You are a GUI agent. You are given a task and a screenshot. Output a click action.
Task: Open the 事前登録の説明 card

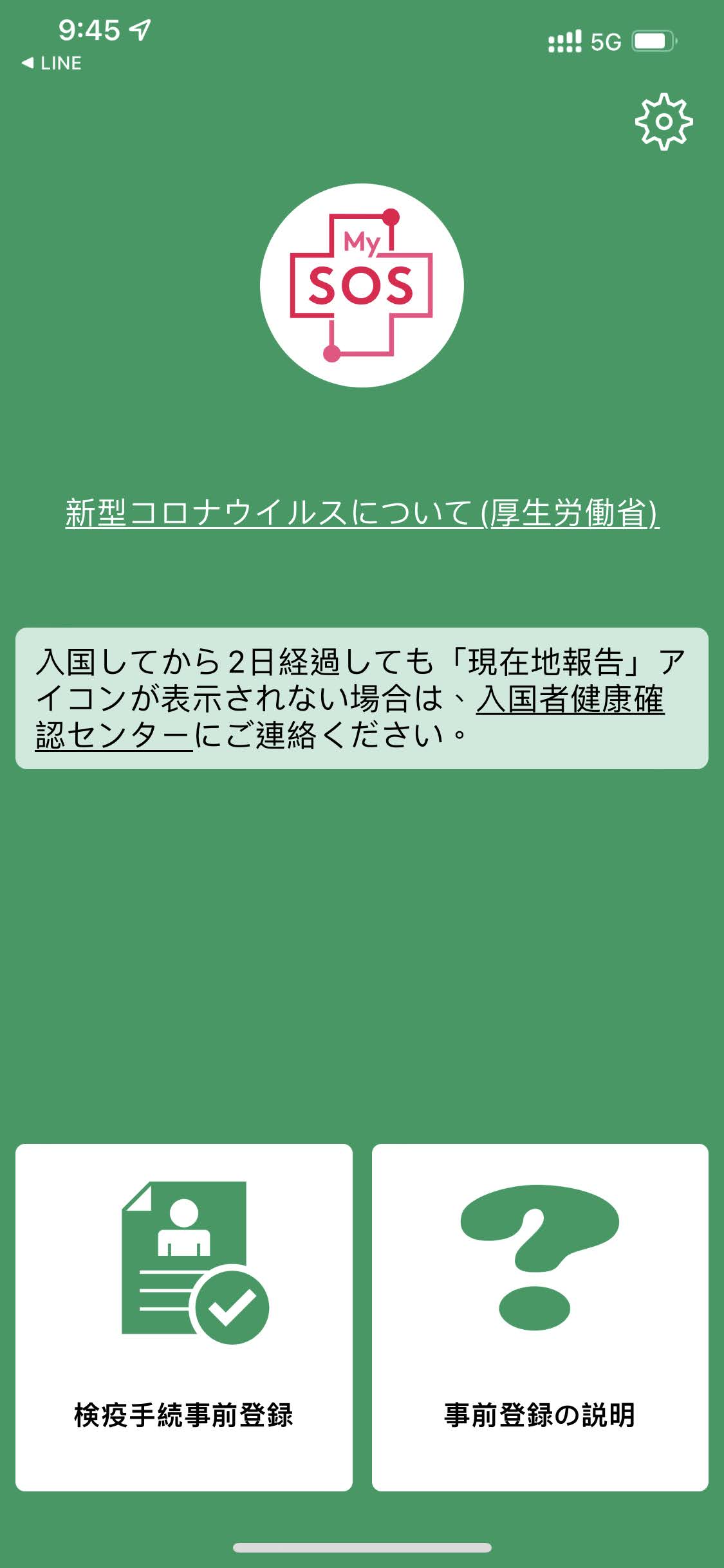[540, 1317]
